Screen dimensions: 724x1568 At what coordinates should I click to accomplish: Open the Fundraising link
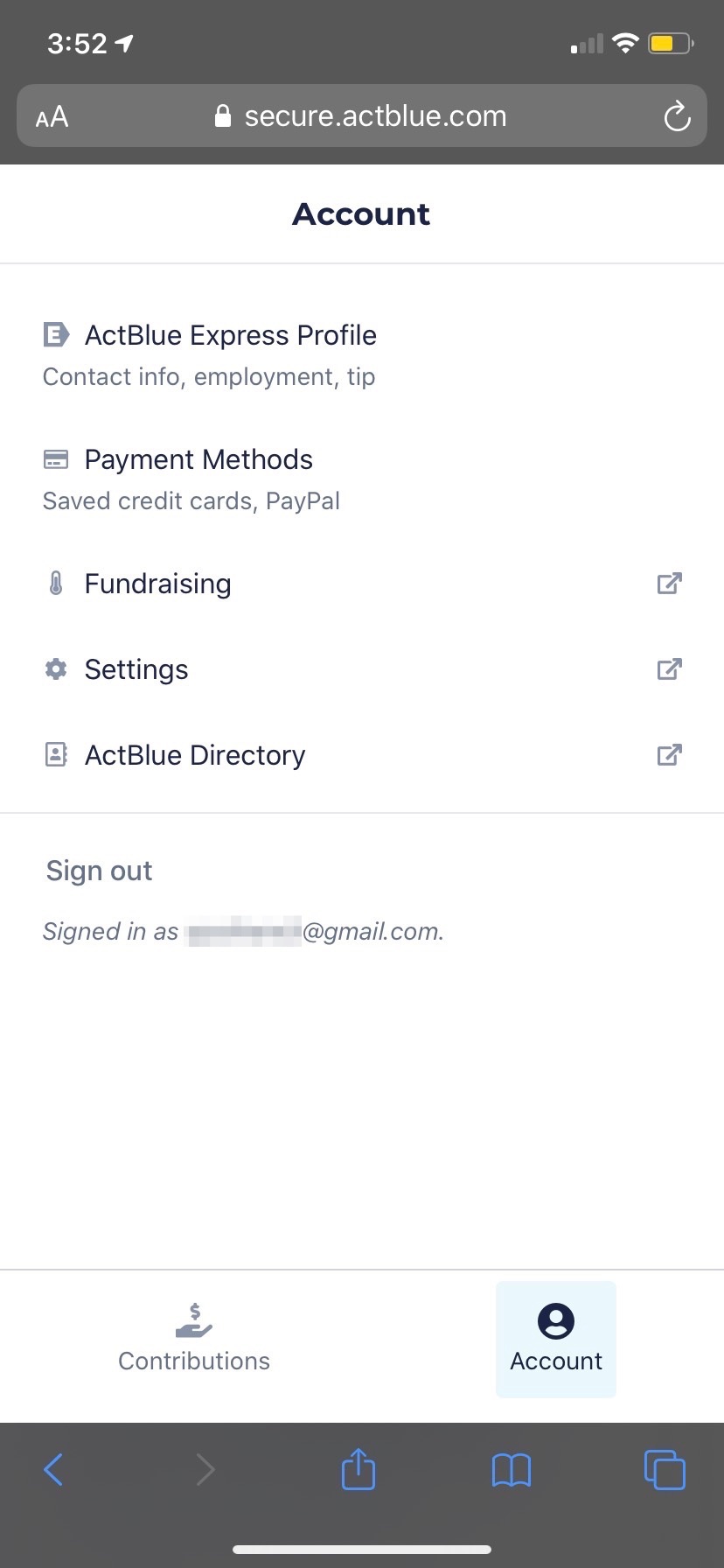pos(362,584)
